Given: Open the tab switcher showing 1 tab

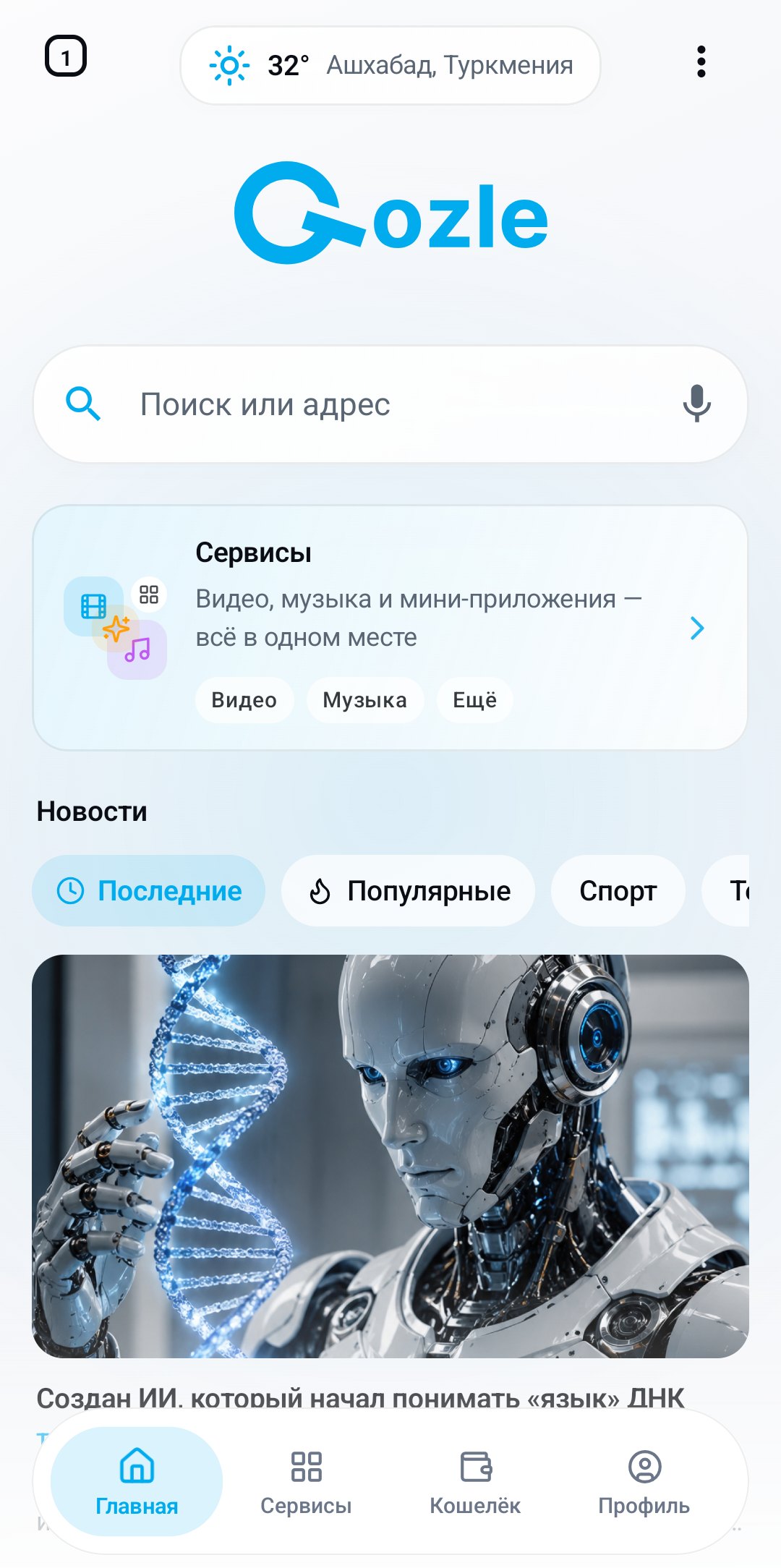Looking at the screenshot, I should point(66,56).
